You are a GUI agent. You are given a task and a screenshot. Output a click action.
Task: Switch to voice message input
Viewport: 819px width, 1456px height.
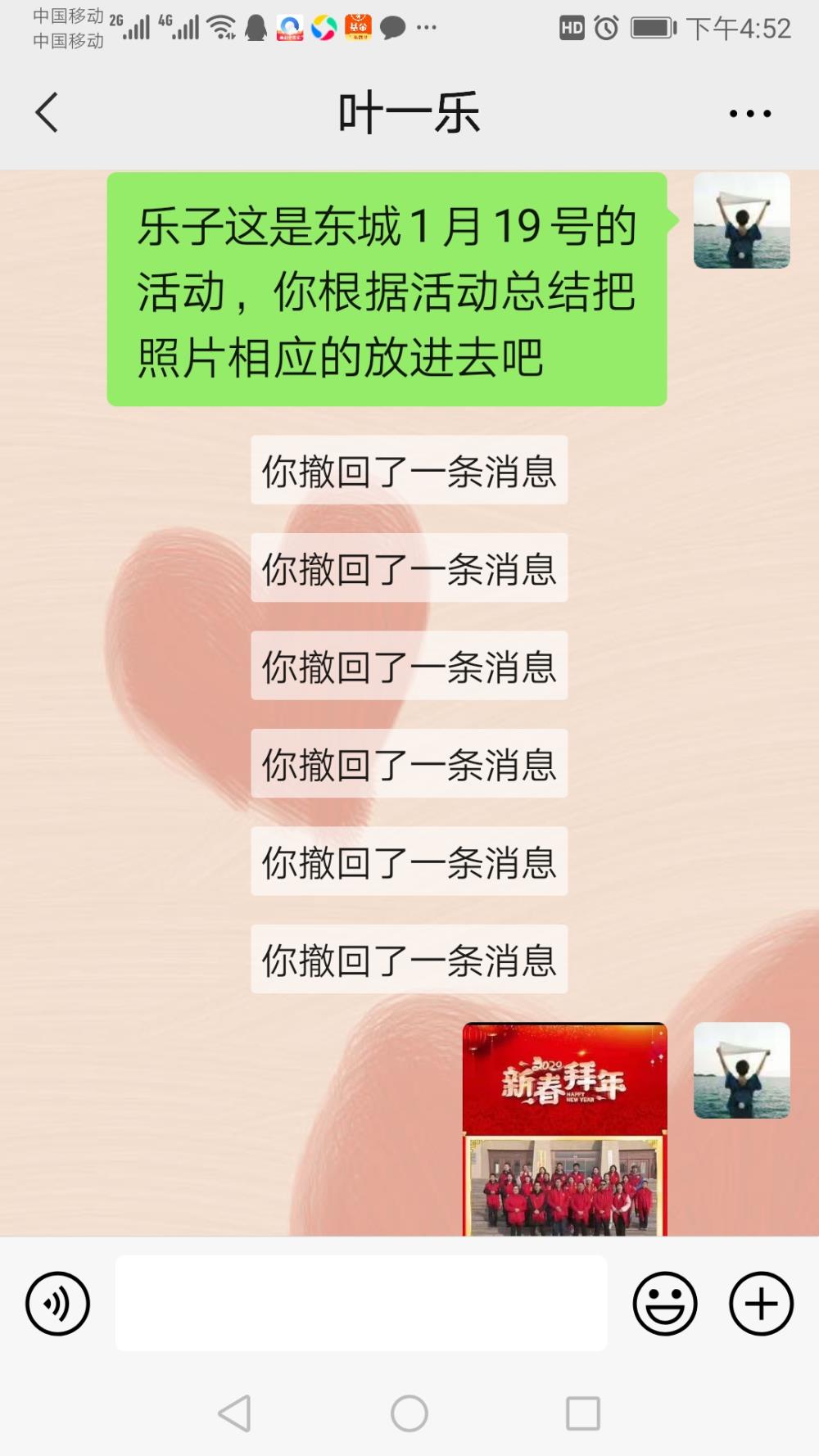tap(57, 1303)
